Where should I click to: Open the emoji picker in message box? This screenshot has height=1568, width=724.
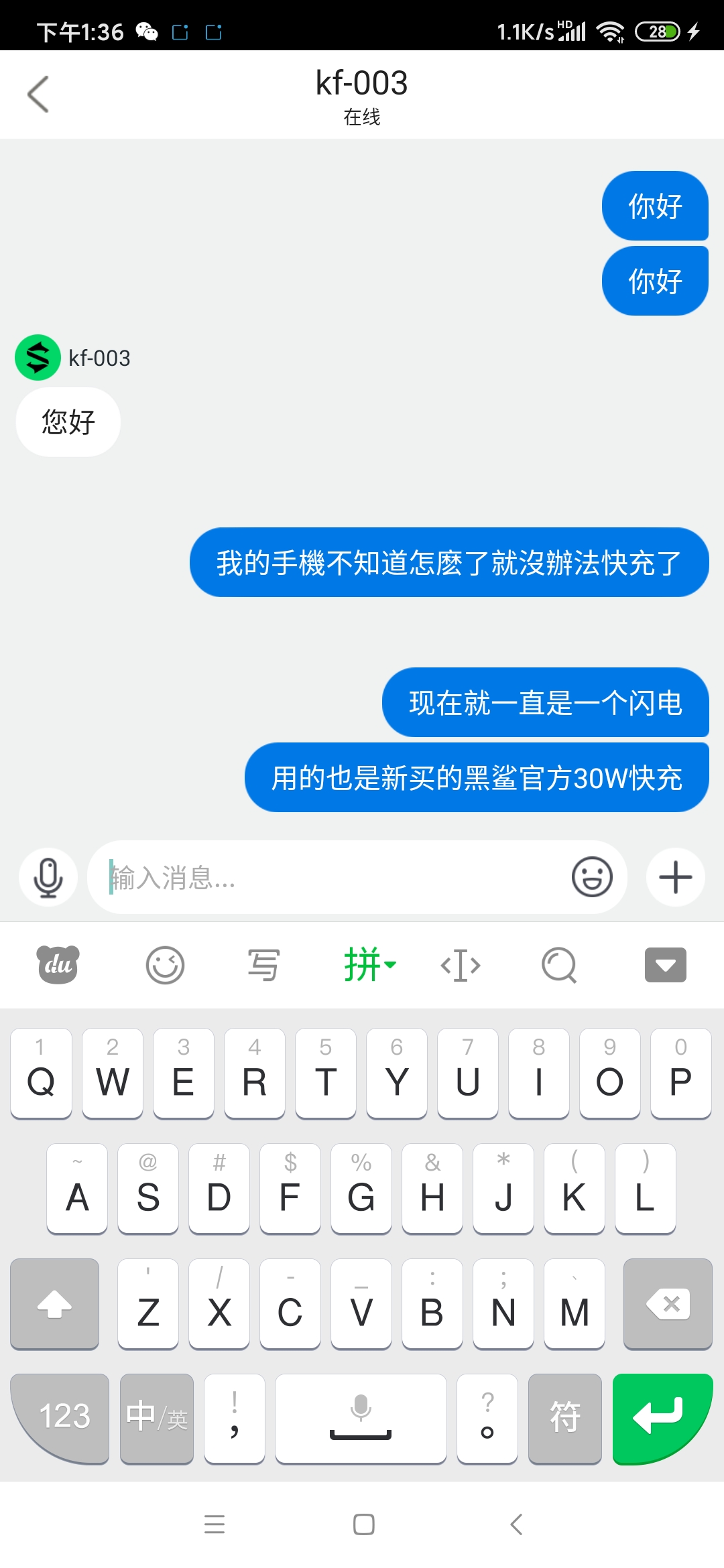pos(592,877)
